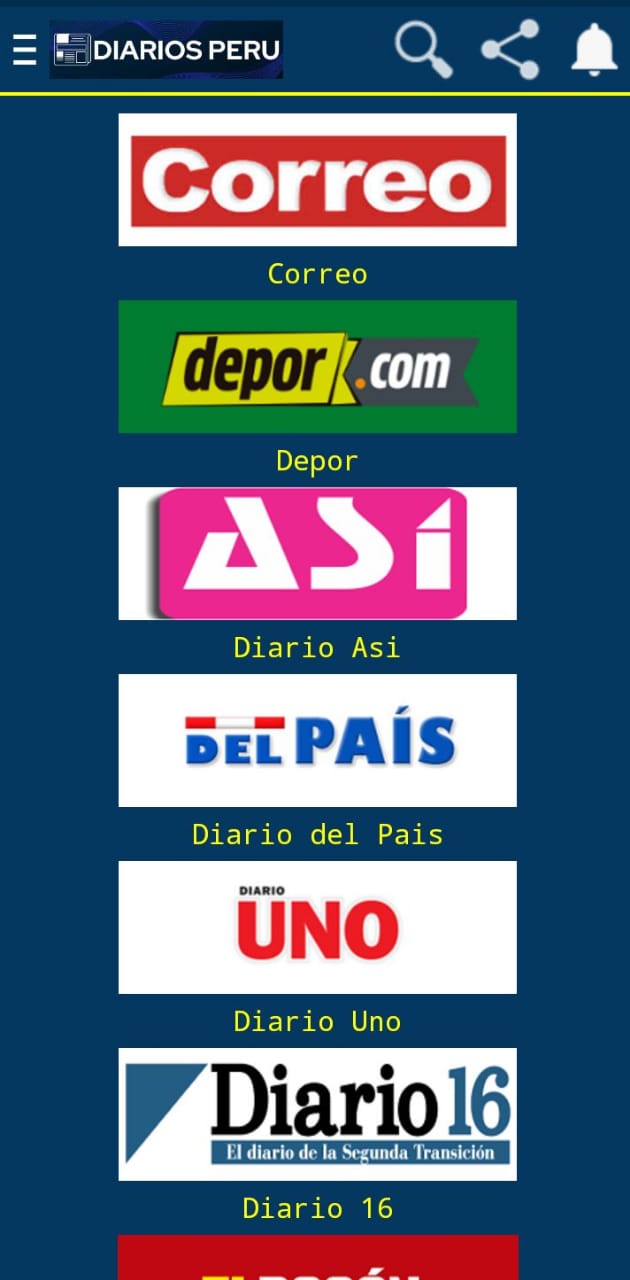Open the notifications bell
Viewport: 630px width, 1280px height.
point(594,49)
